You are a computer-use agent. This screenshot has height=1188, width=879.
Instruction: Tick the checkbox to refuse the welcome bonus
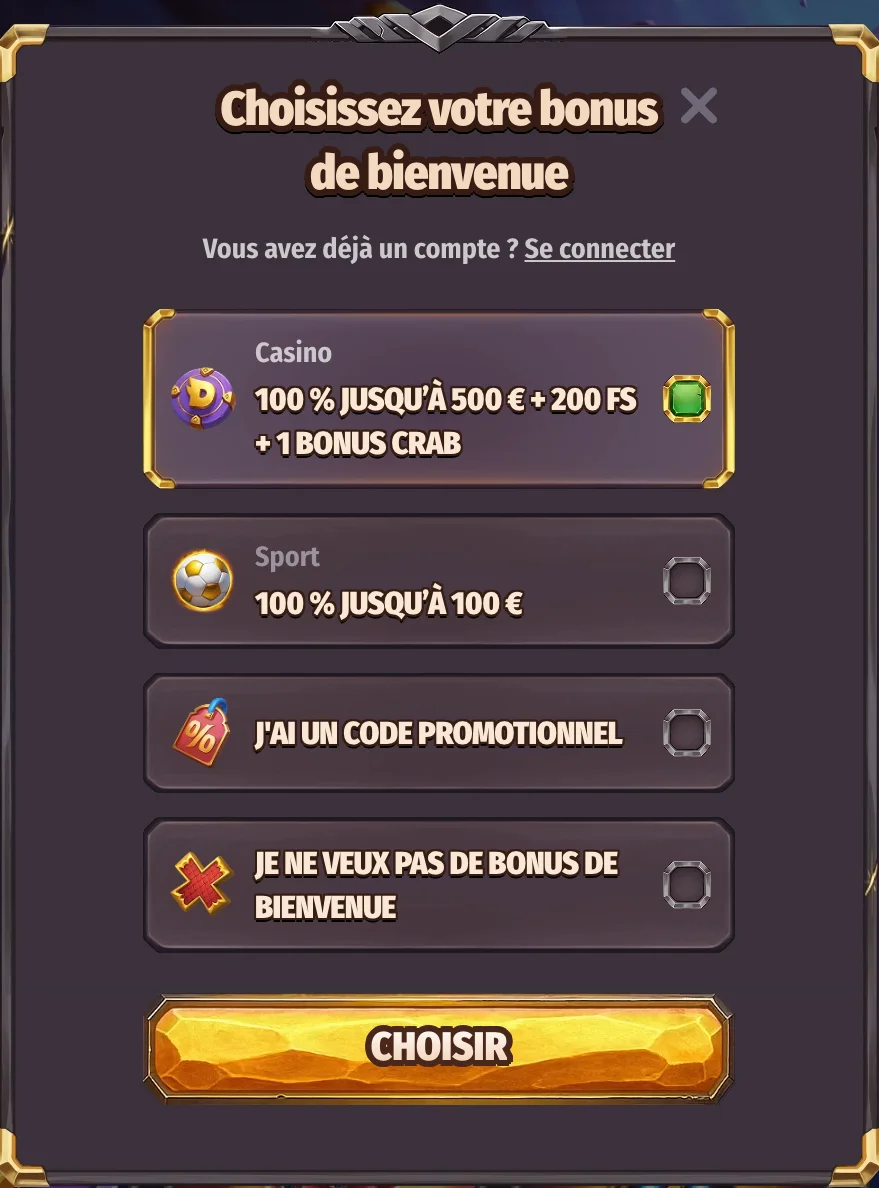685,883
